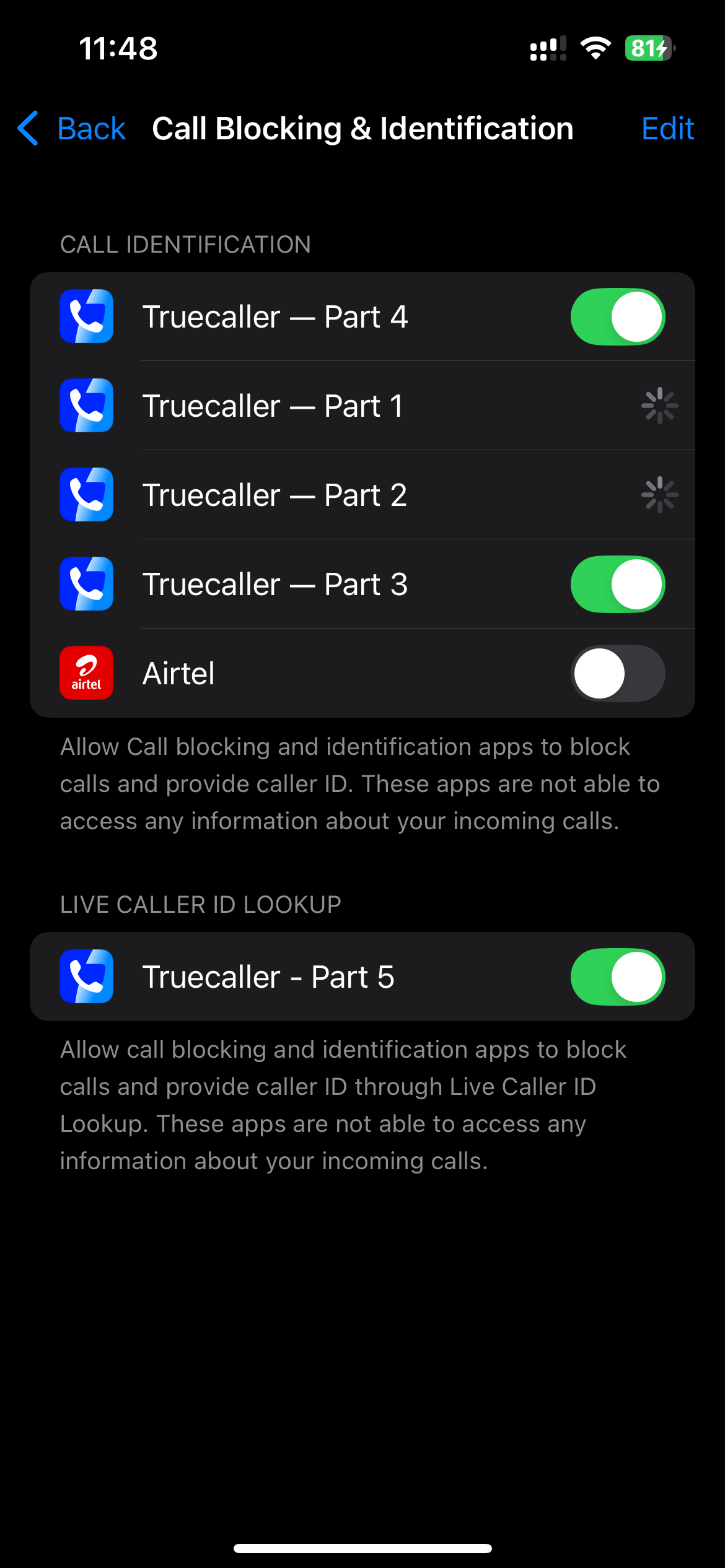725x1568 pixels.
Task: Enable the Airtel call identification toggle
Action: coord(618,673)
